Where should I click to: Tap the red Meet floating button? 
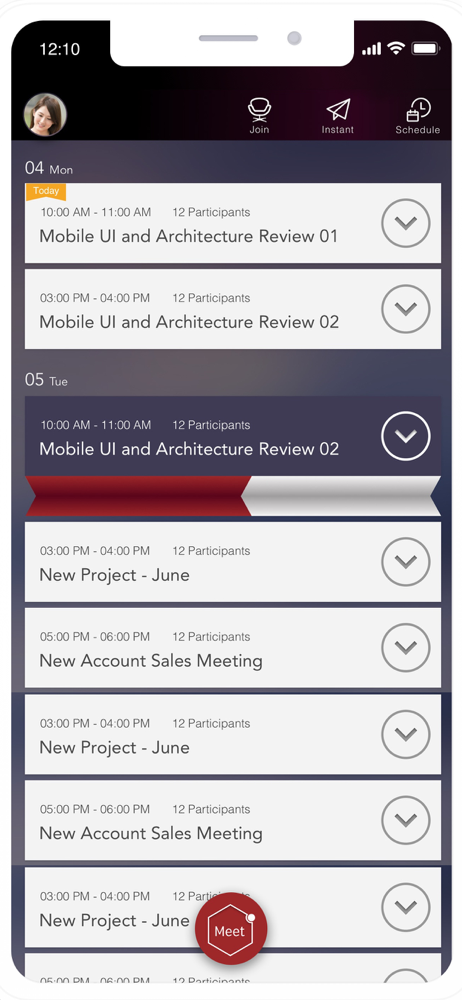(230, 929)
